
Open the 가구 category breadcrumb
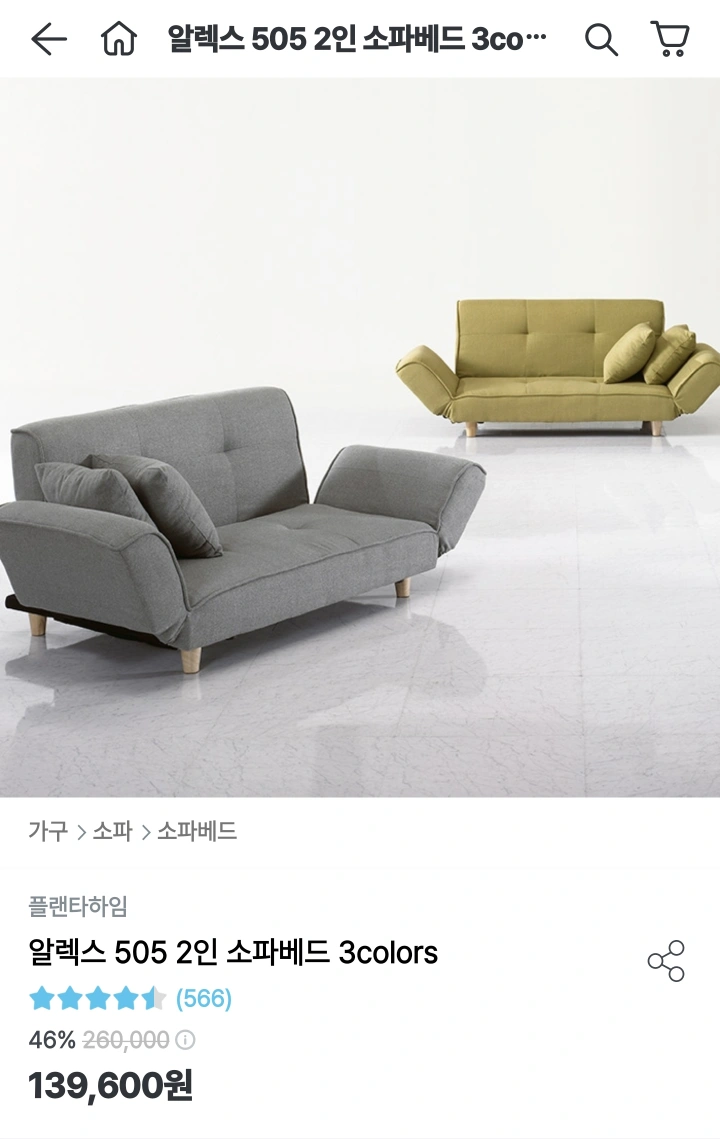47,831
